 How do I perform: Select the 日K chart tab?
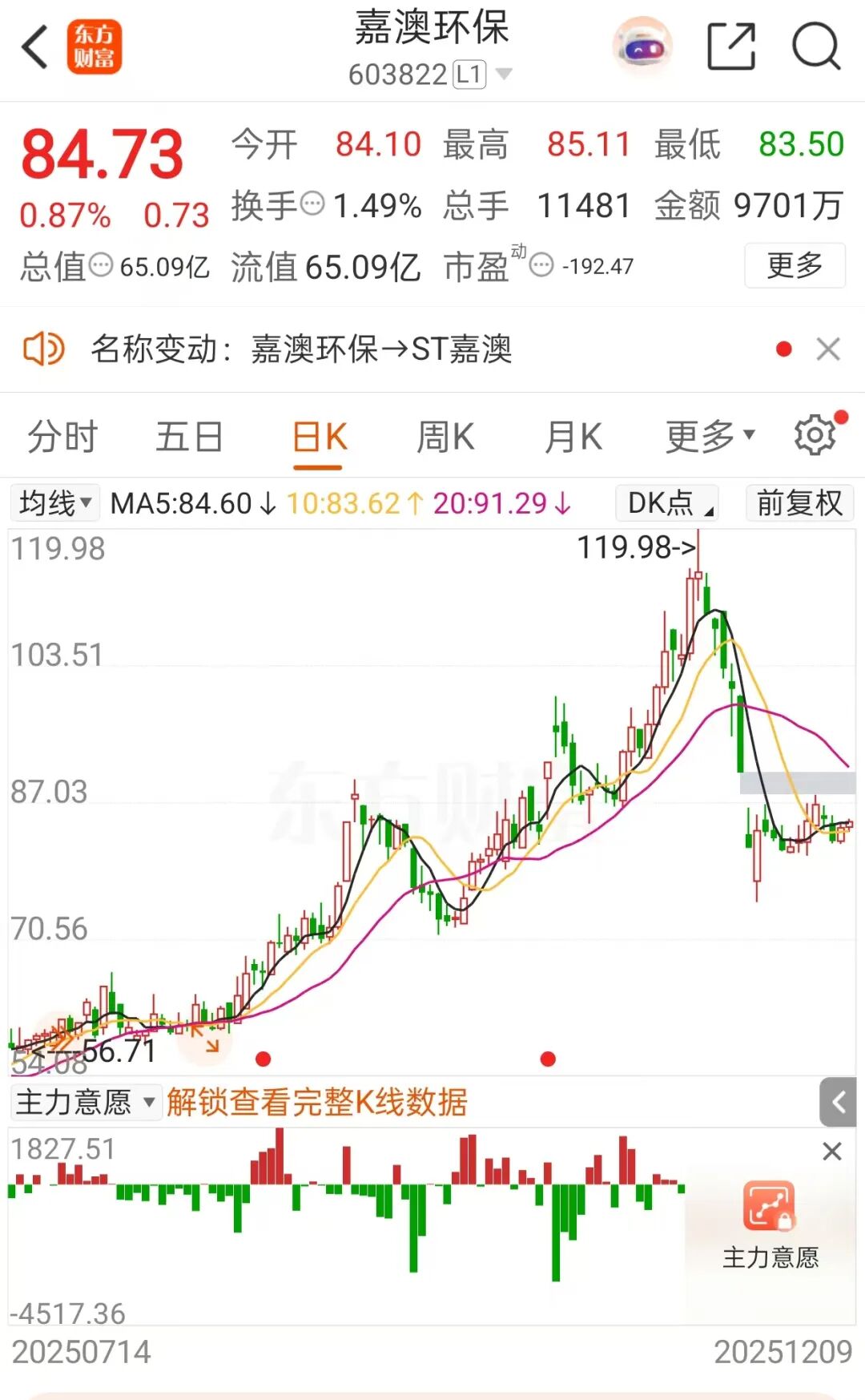319,438
